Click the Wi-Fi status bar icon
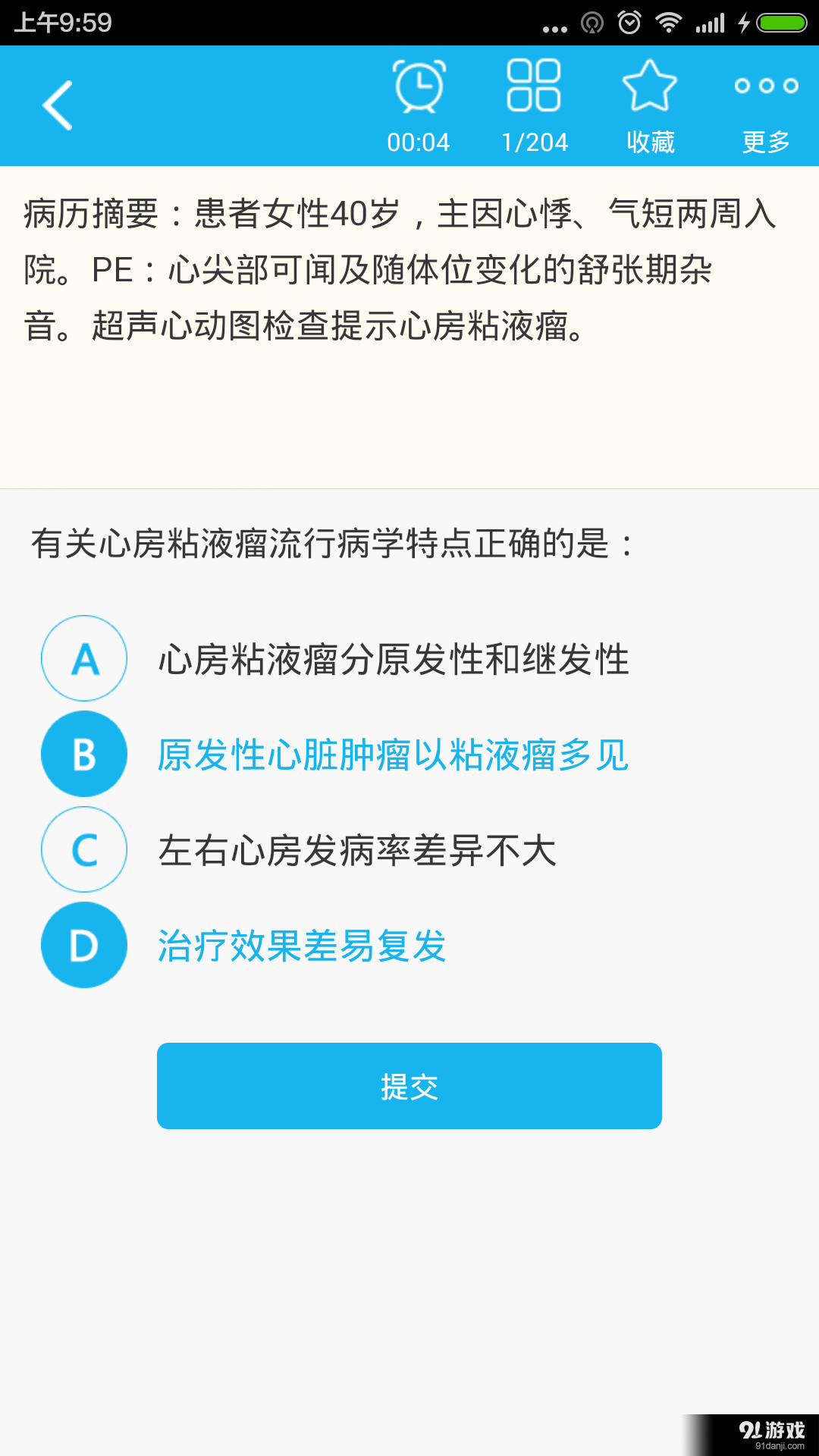The image size is (819, 1456). [670, 21]
